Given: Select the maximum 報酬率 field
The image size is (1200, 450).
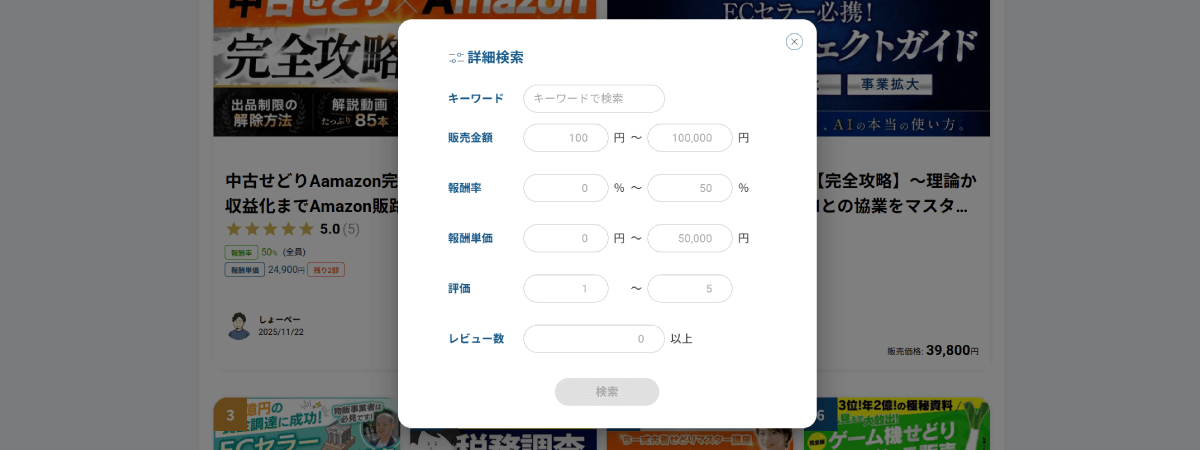Looking at the screenshot, I should coord(689,188).
